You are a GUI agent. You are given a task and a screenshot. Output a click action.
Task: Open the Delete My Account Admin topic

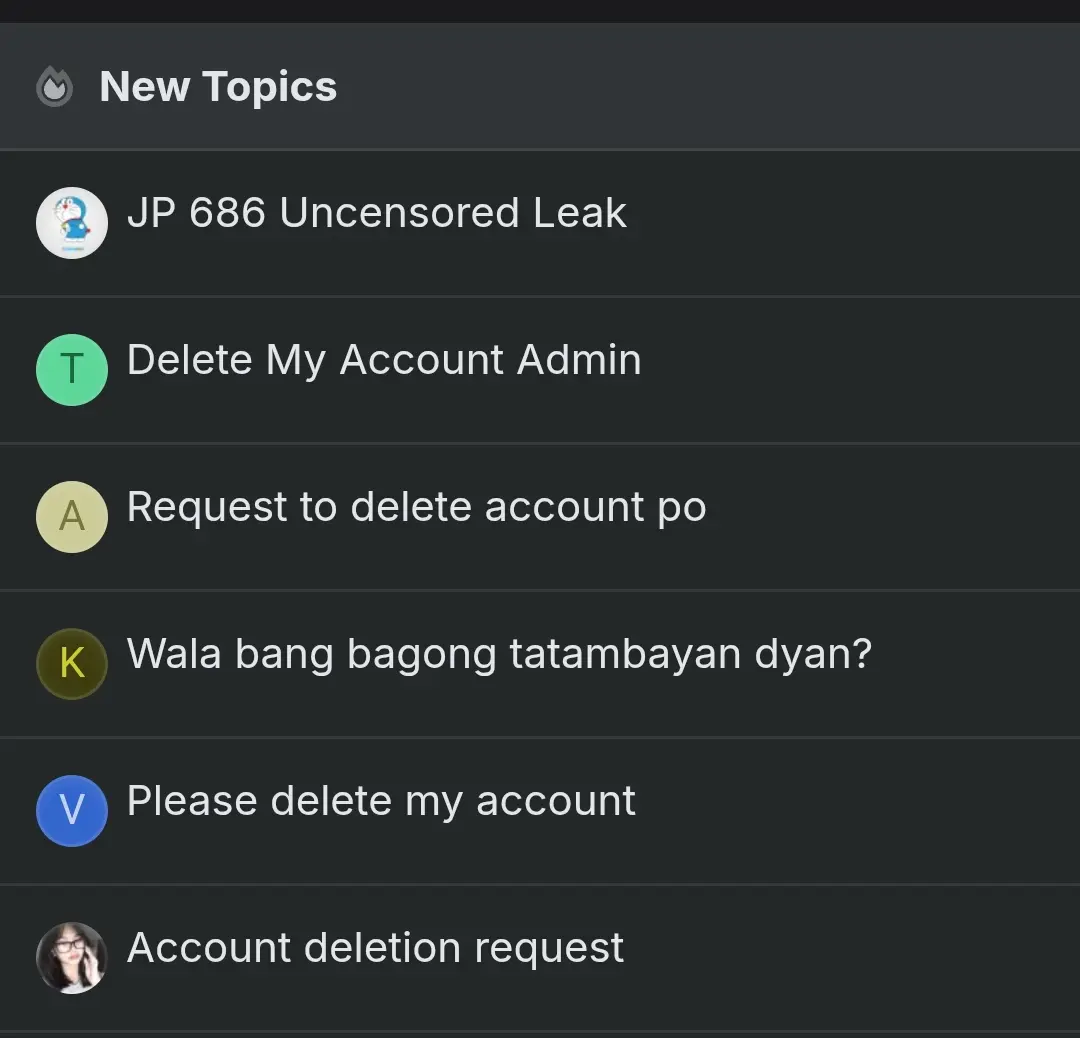[x=384, y=360]
